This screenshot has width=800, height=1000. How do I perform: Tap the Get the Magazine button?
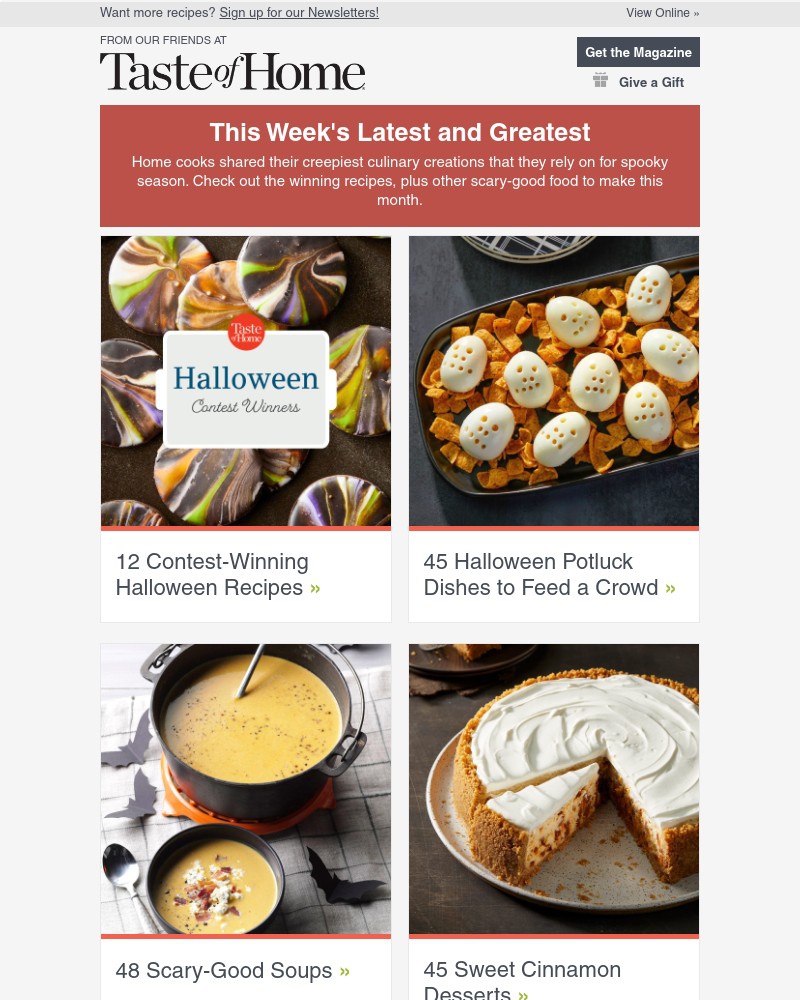pos(638,52)
